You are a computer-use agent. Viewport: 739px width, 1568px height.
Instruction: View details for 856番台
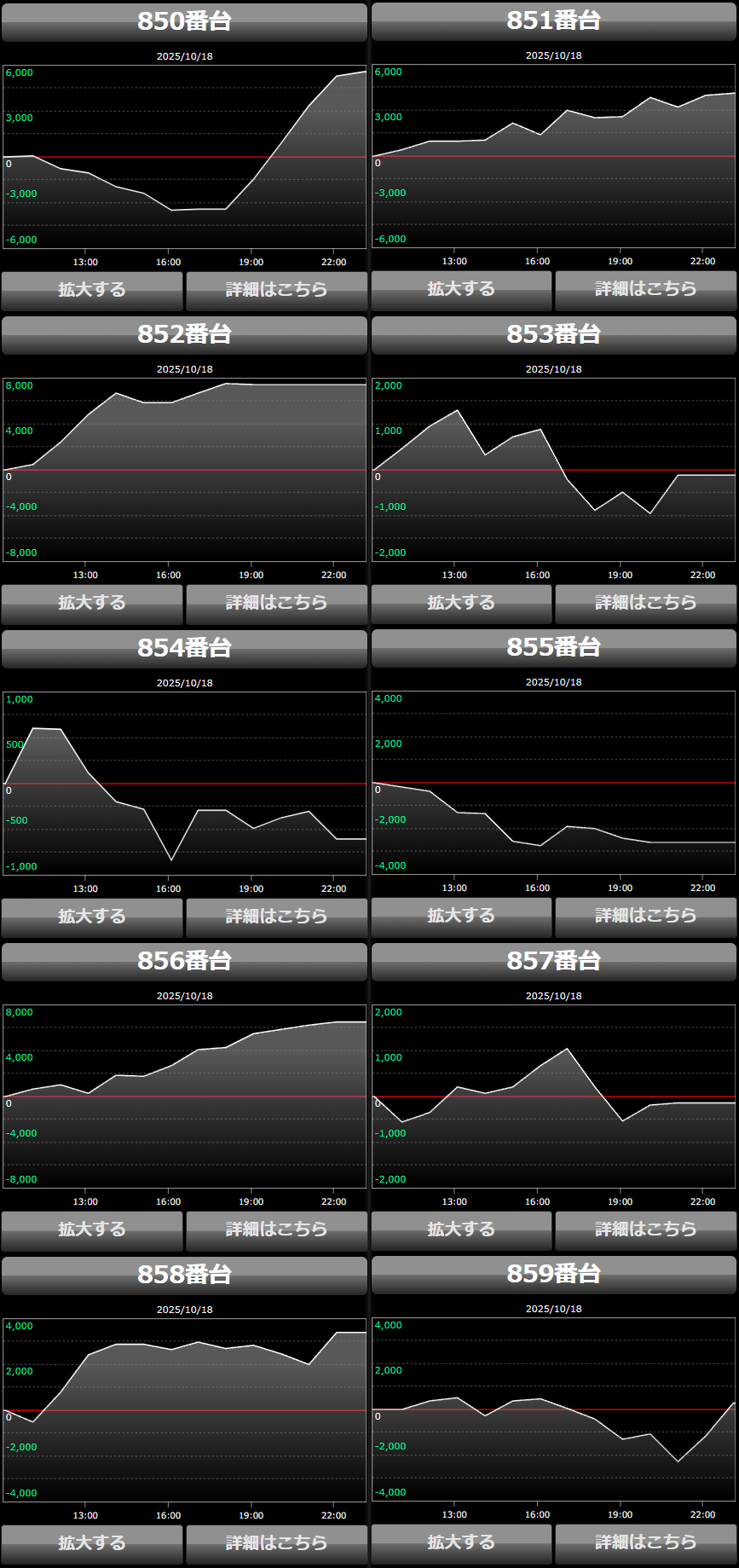click(x=276, y=1230)
